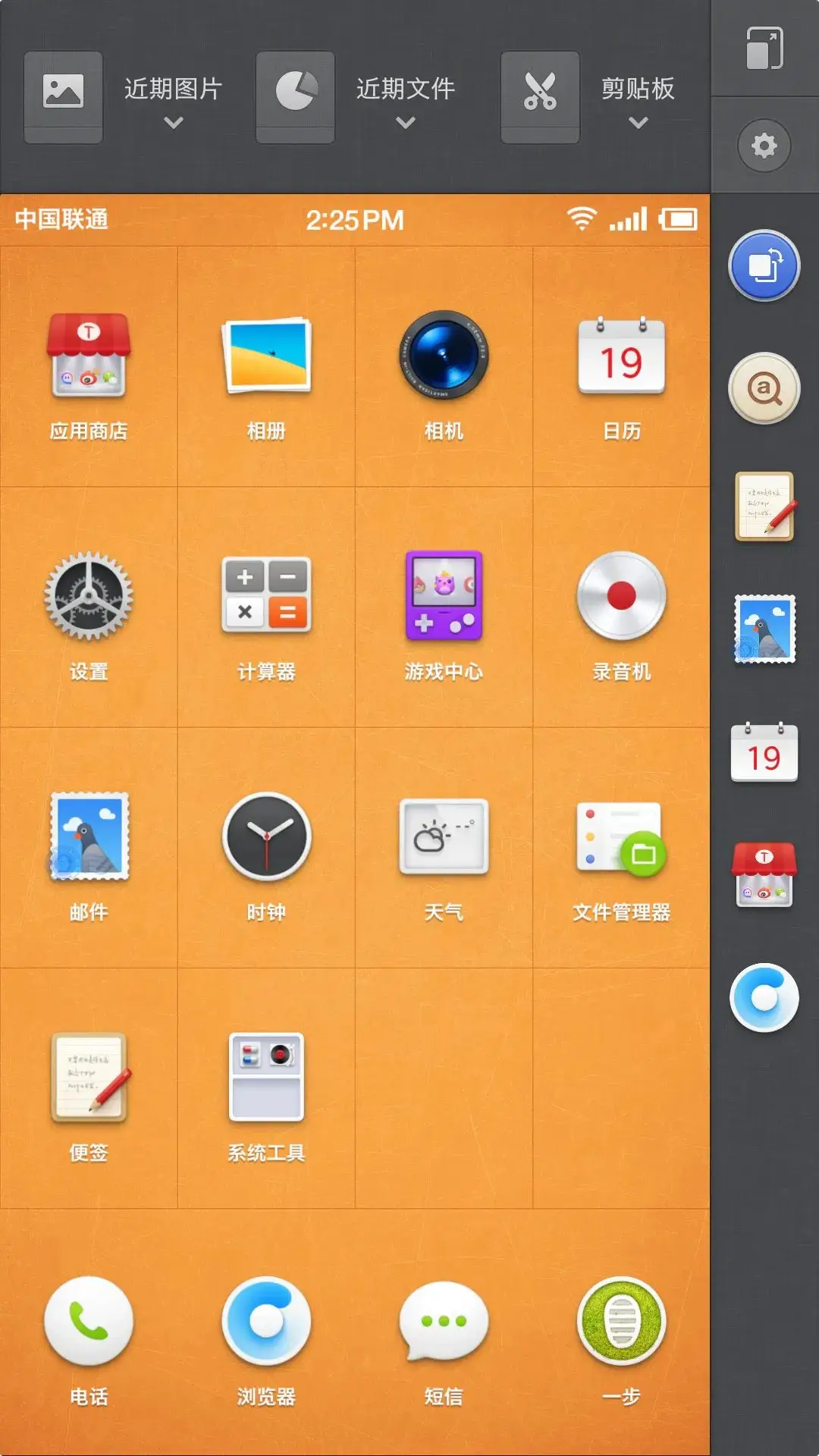Open sidebar settings gear

[764, 145]
